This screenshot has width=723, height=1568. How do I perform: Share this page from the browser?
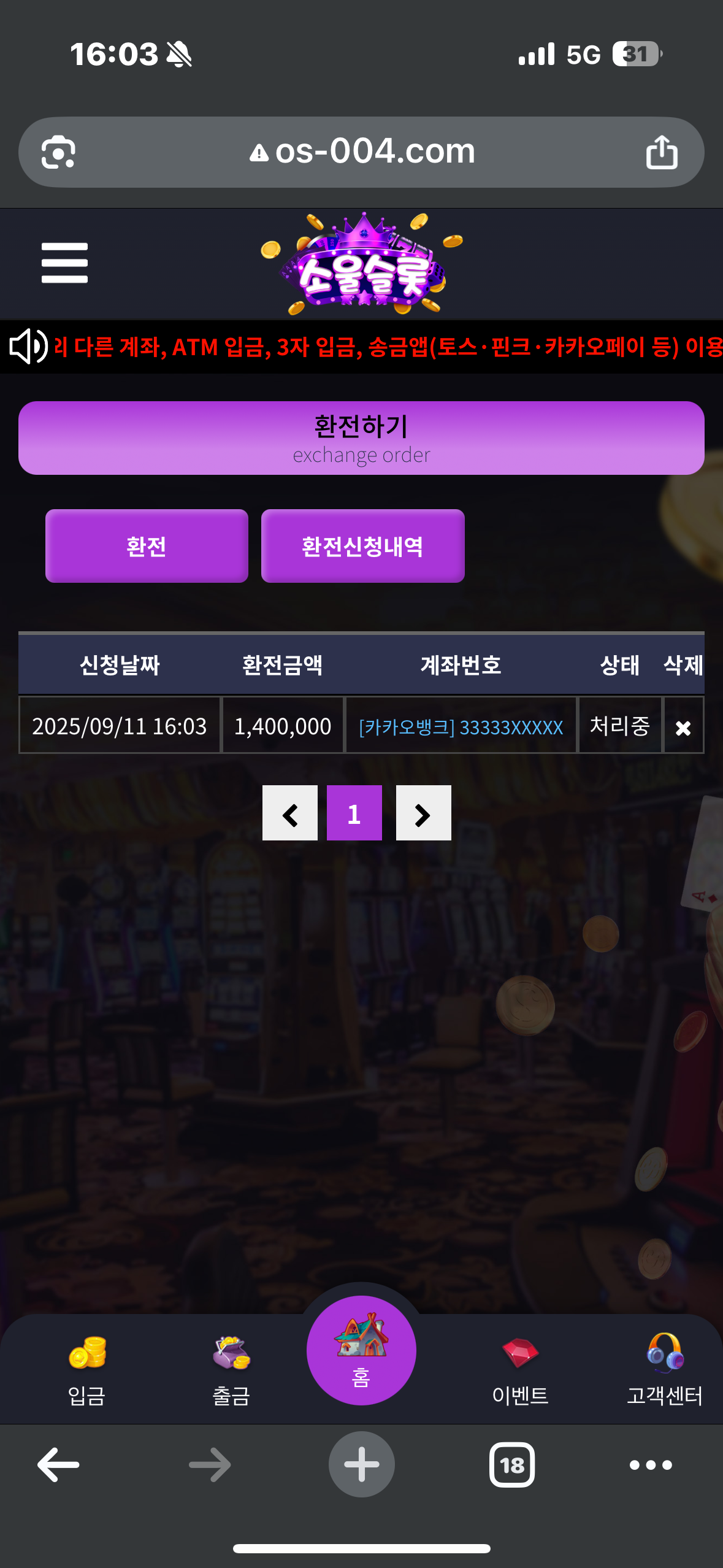pos(662,152)
